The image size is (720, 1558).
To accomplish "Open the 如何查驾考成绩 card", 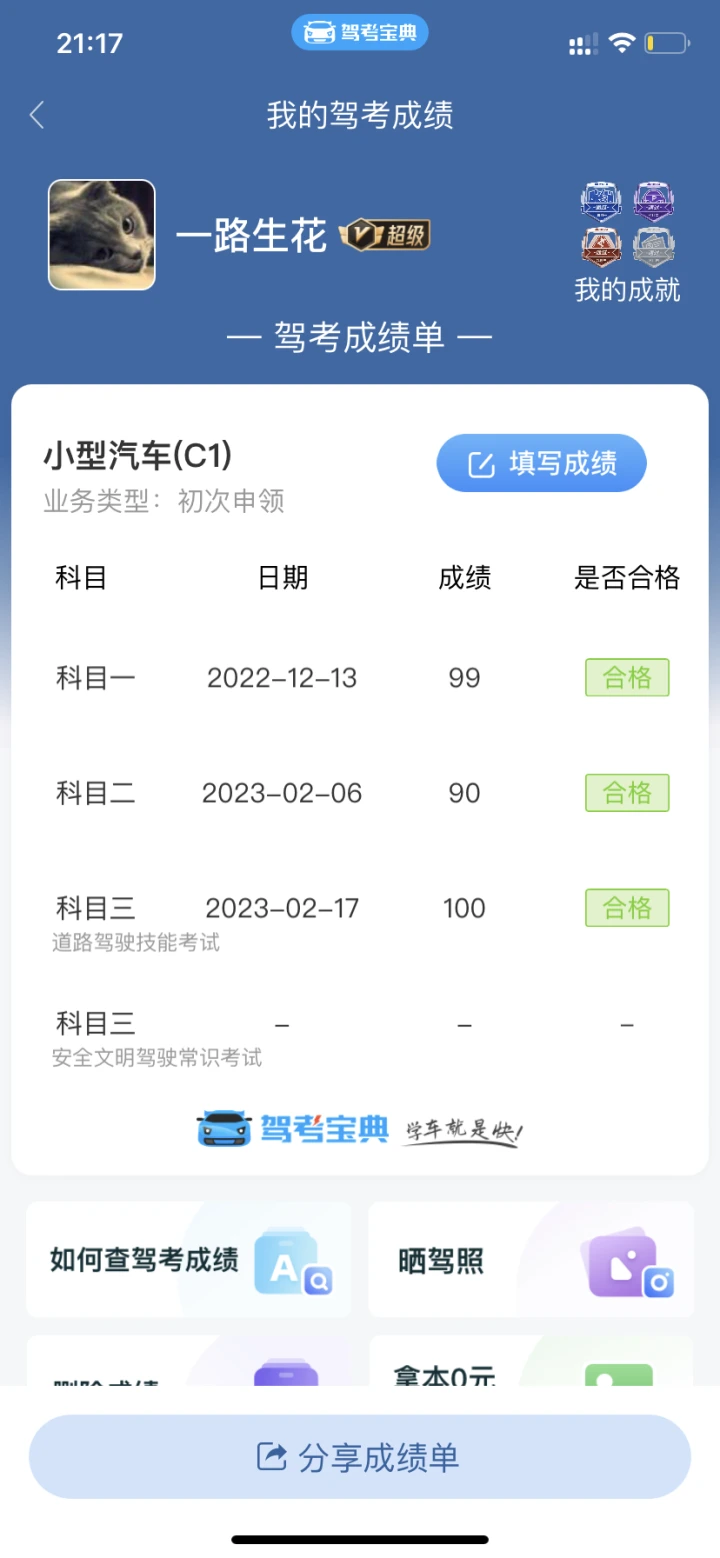I will click(x=188, y=1260).
